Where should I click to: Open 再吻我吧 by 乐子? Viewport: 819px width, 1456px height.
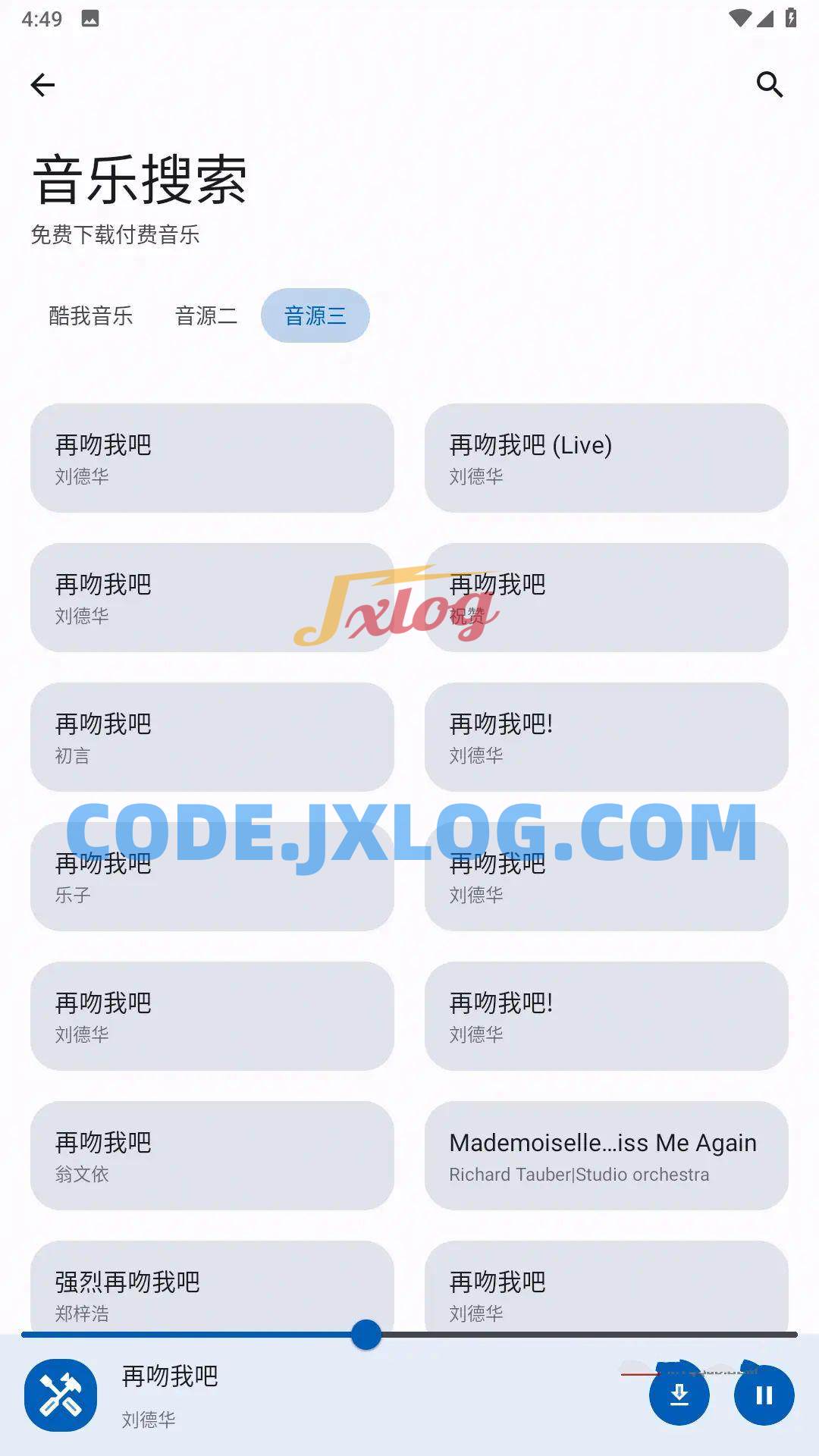212,877
